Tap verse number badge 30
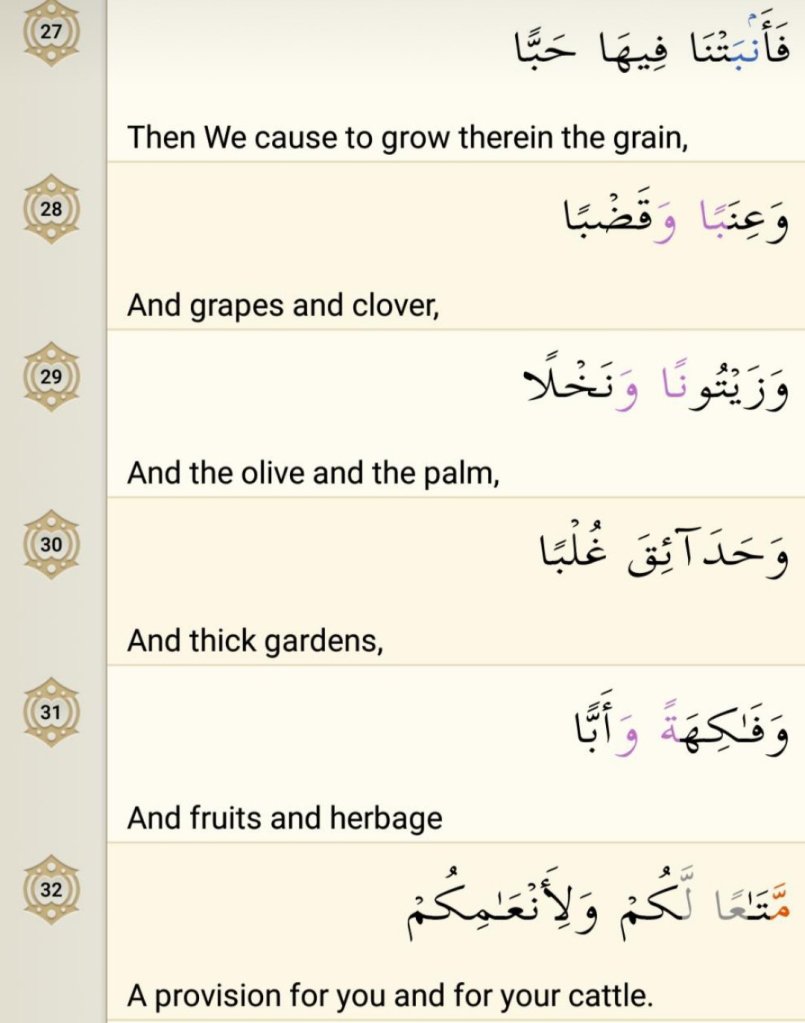The image size is (805, 1023). click(51, 544)
